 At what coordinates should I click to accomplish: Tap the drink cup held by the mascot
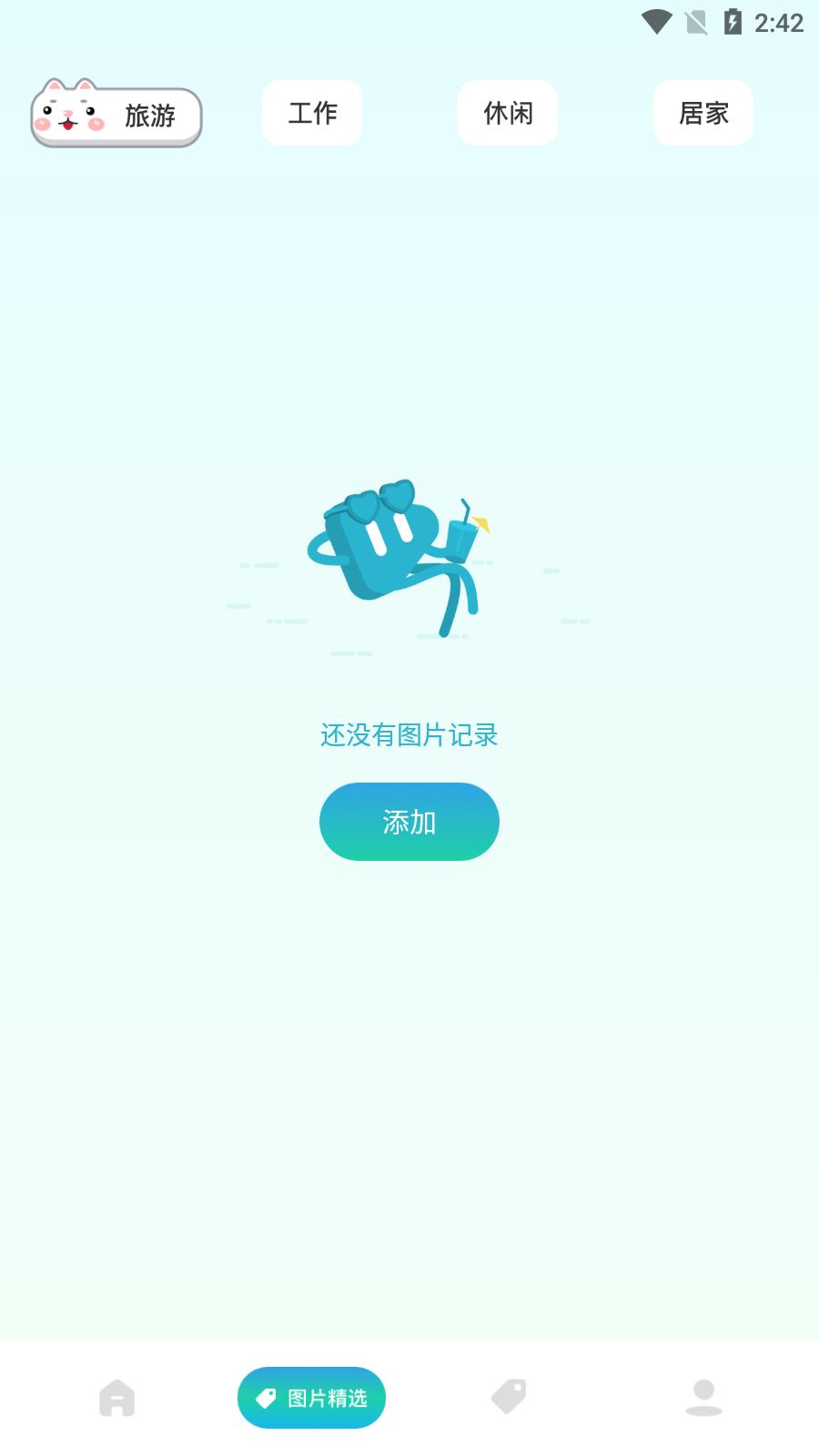click(x=460, y=539)
